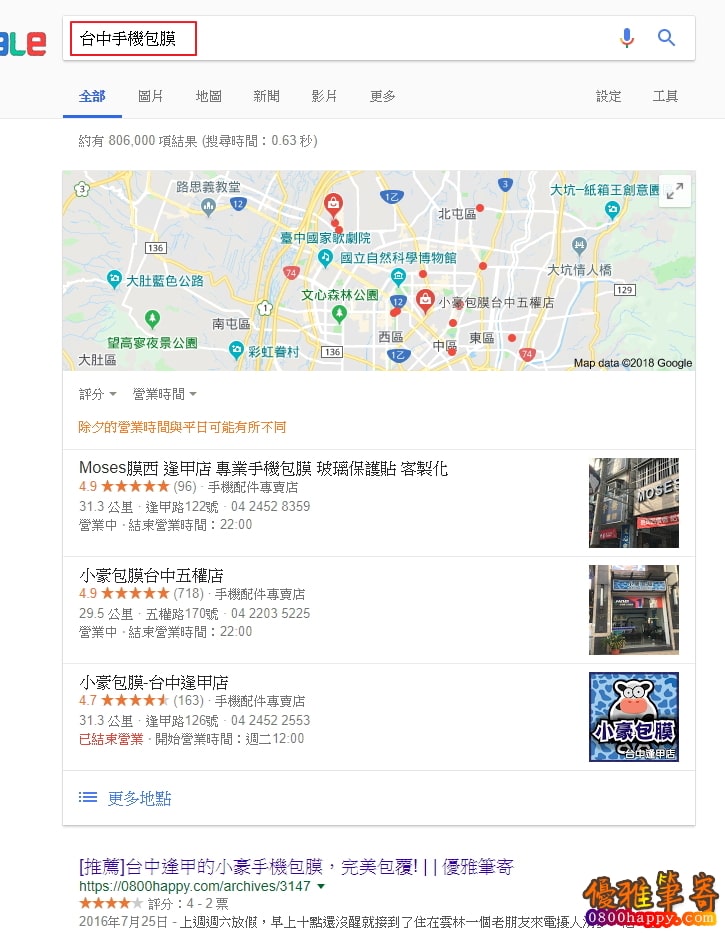Select the 全部 tab
Screen dimensions: 725x933
coord(92,96)
